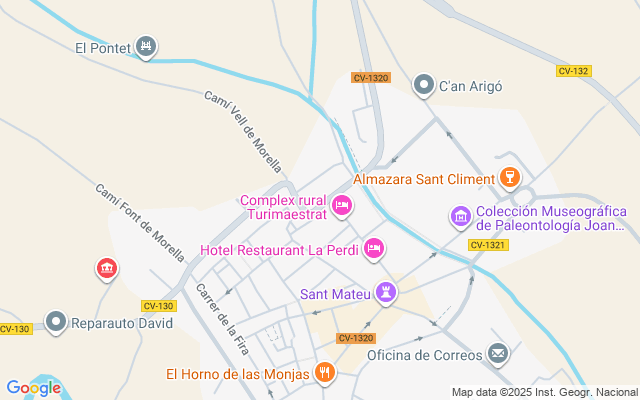
Task: Open the El Pontet lodging marker
Action: coord(147,46)
